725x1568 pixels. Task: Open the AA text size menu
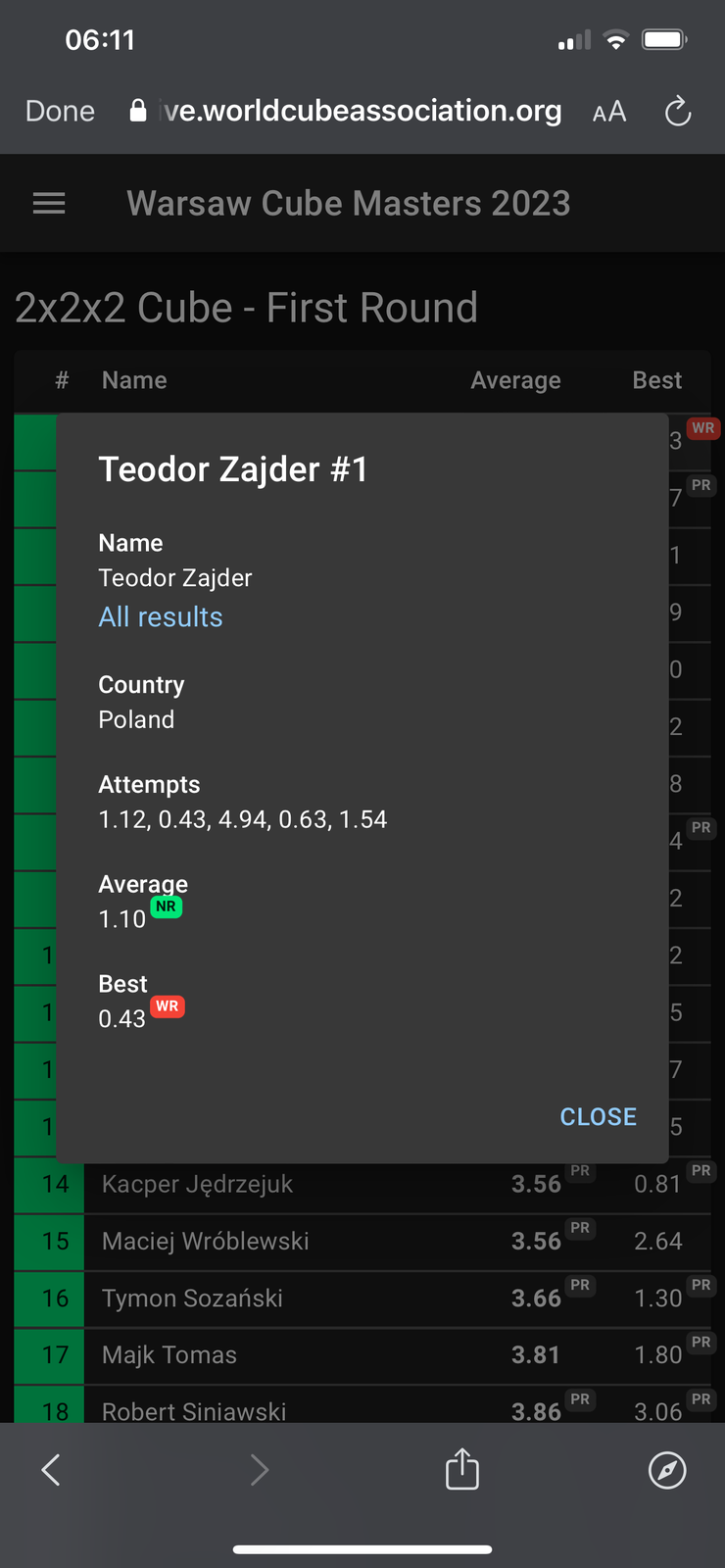[608, 112]
